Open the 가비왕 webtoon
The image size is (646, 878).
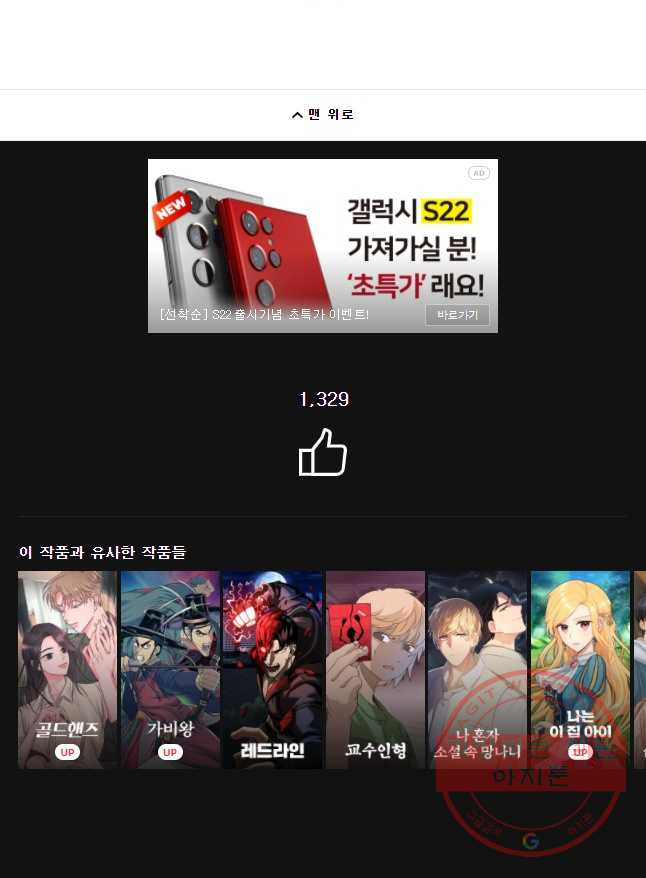coord(170,669)
